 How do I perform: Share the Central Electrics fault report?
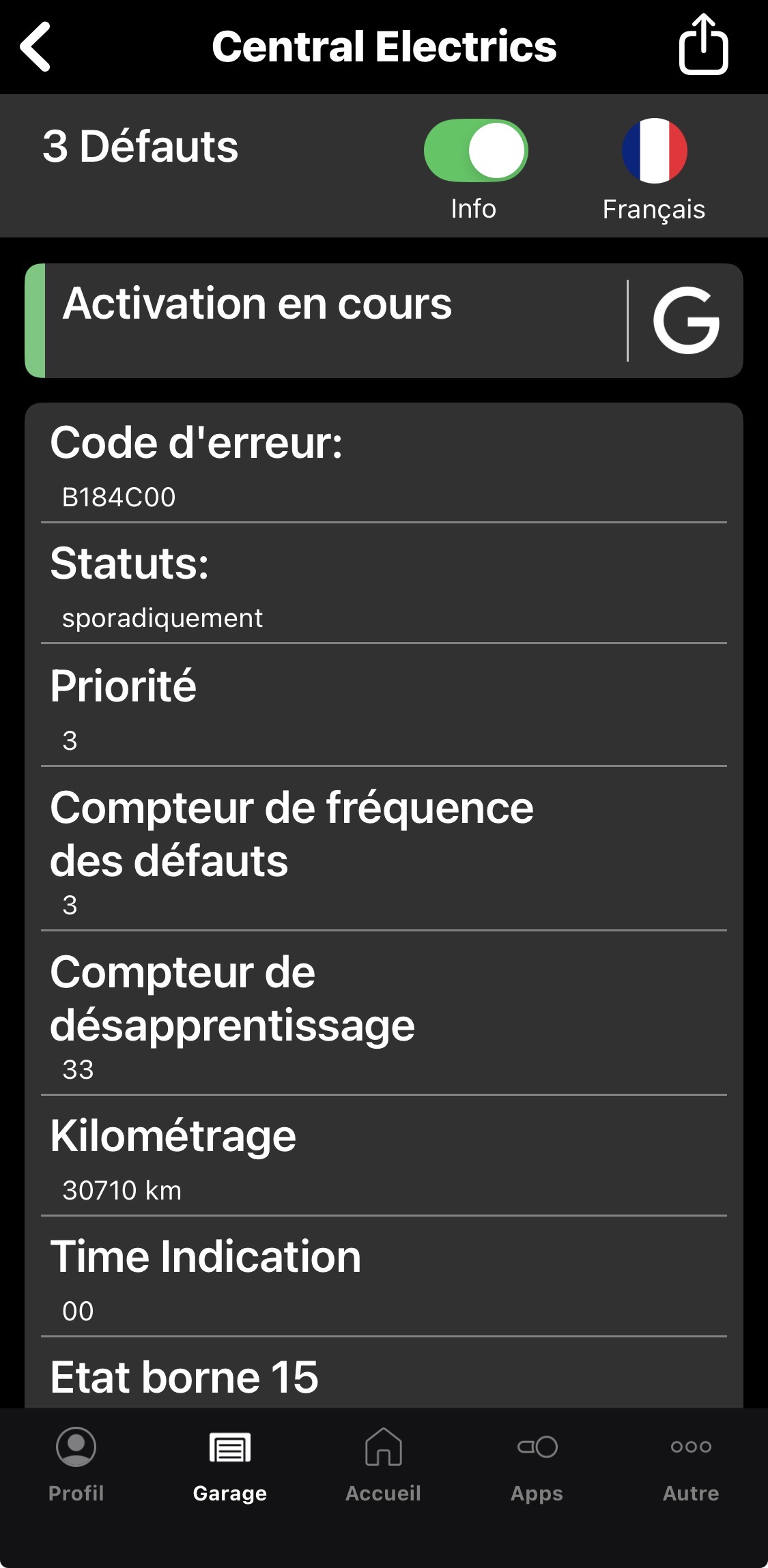[x=703, y=45]
